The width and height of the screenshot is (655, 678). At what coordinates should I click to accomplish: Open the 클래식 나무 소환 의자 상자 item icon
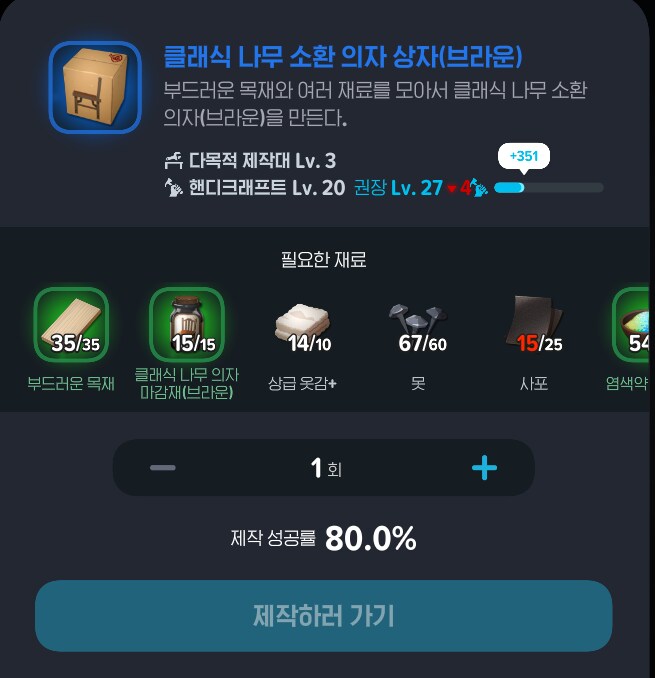tap(95, 87)
